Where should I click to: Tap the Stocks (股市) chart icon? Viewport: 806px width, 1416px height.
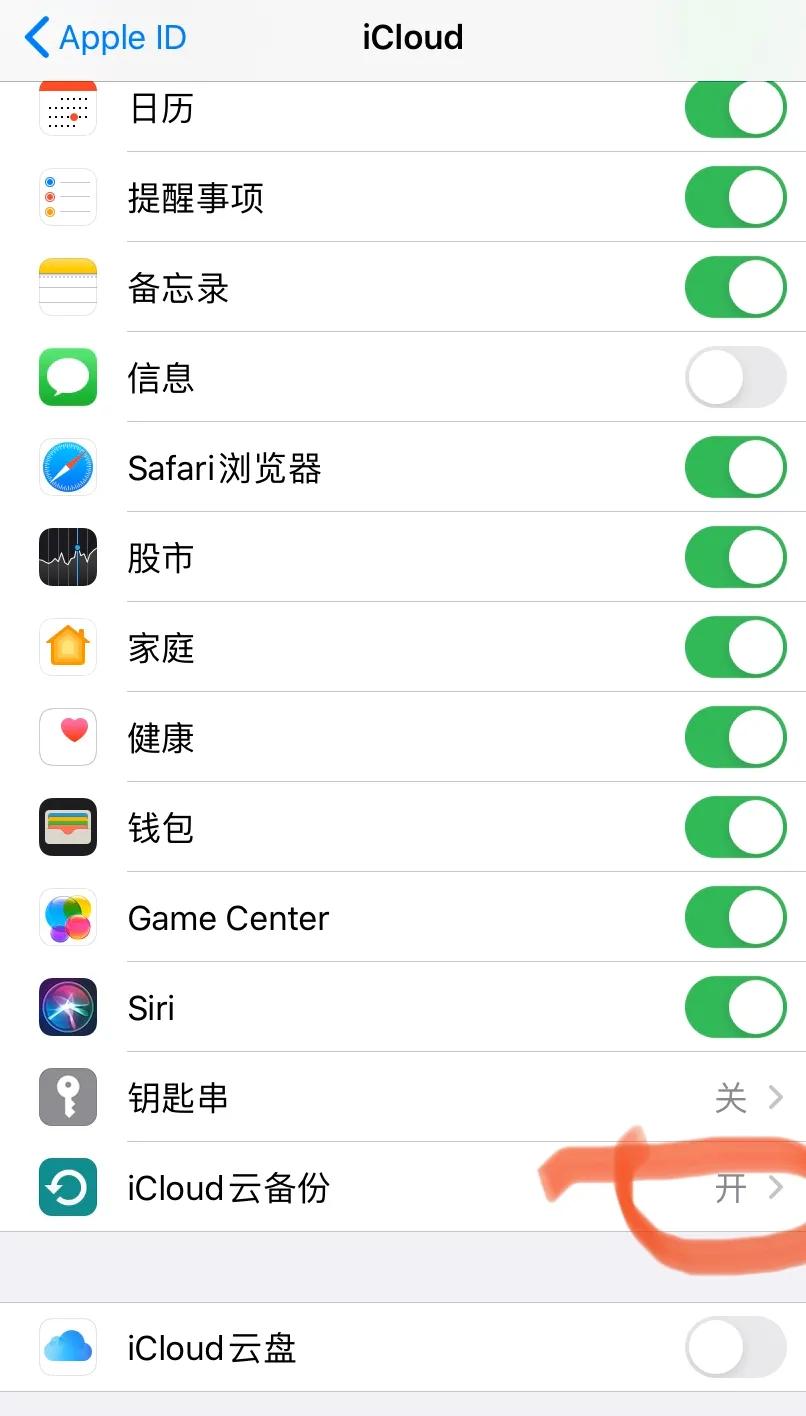coord(67,557)
